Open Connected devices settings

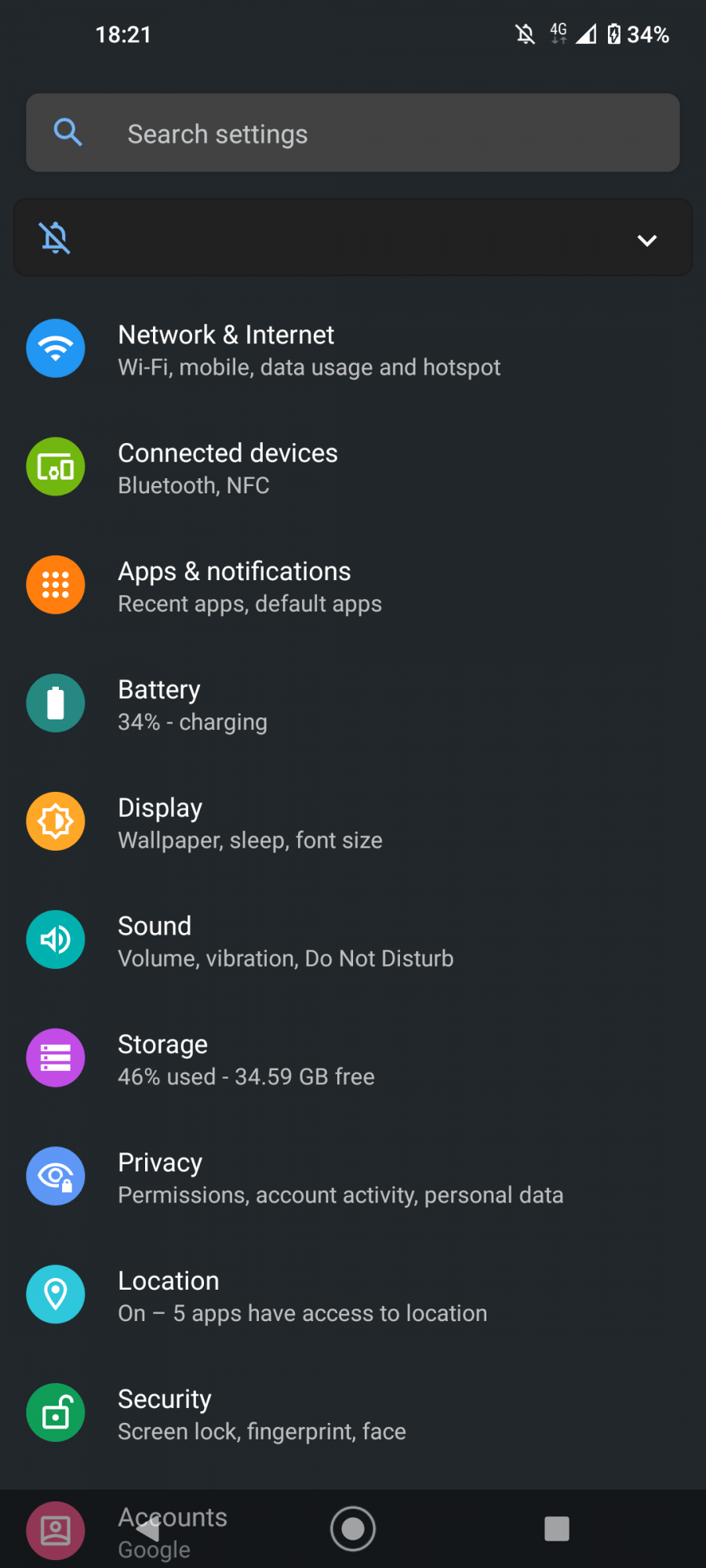click(x=227, y=468)
